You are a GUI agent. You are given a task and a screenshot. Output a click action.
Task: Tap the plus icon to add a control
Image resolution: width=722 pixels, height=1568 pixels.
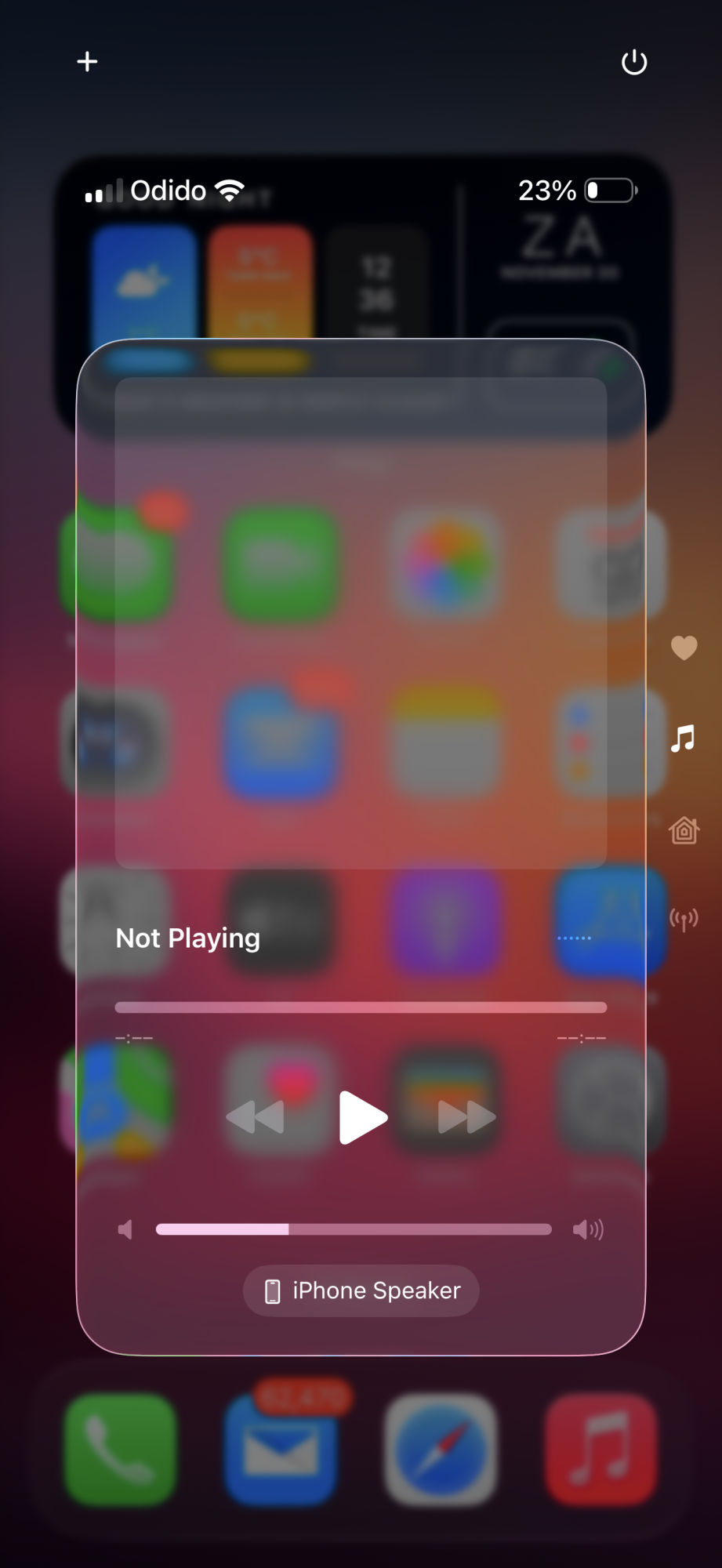87,62
